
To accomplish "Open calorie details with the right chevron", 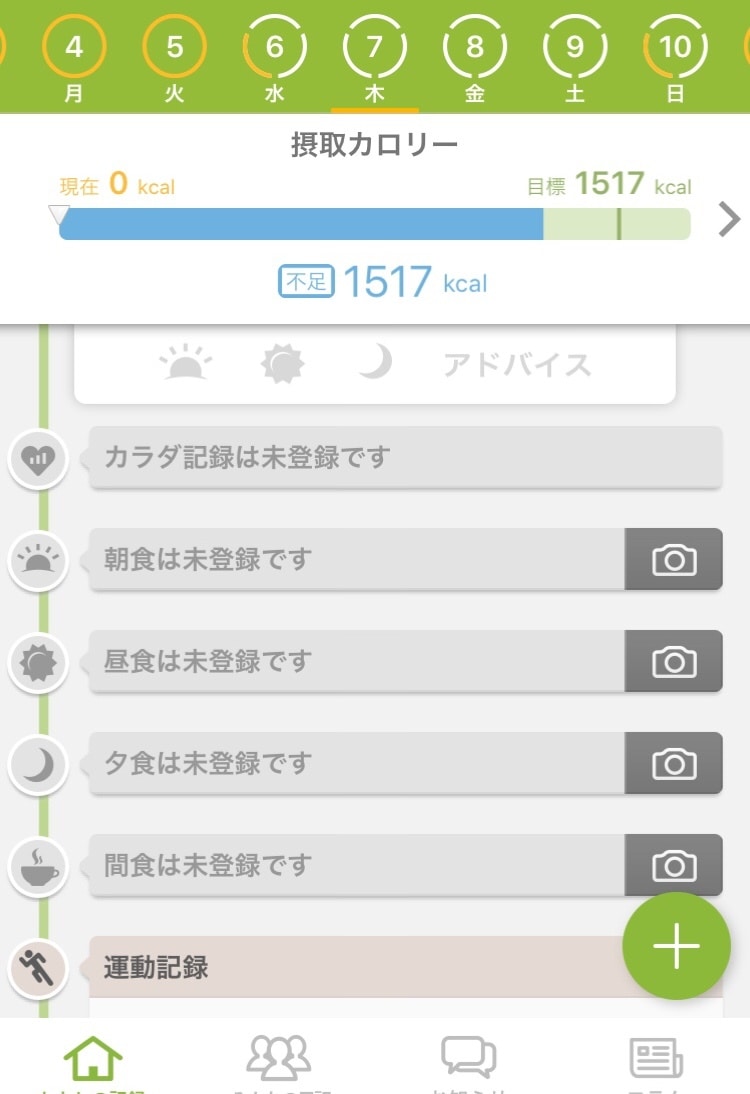I will (x=730, y=220).
